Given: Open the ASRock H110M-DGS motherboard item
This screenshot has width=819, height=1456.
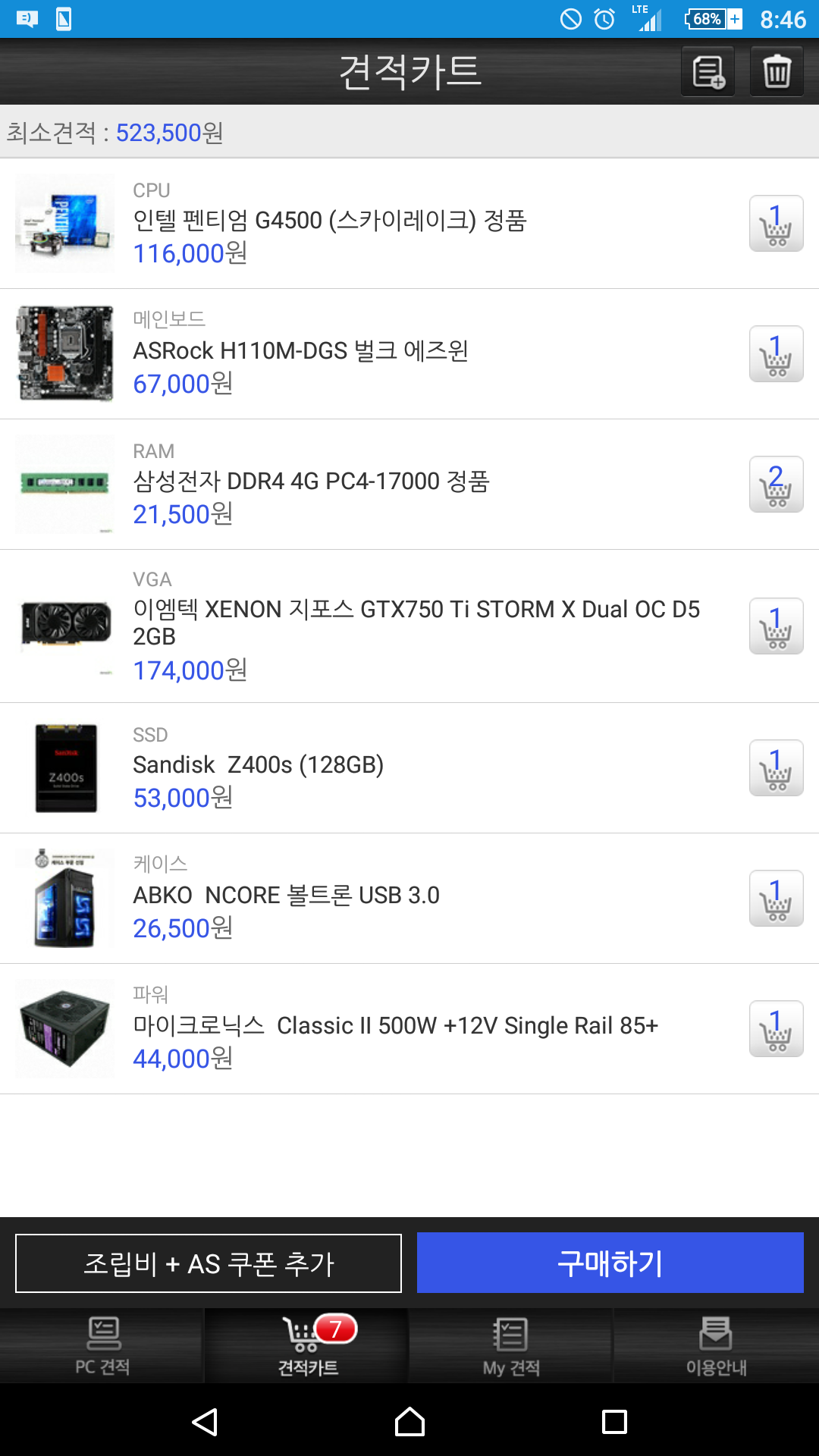Looking at the screenshot, I should click(x=301, y=352).
